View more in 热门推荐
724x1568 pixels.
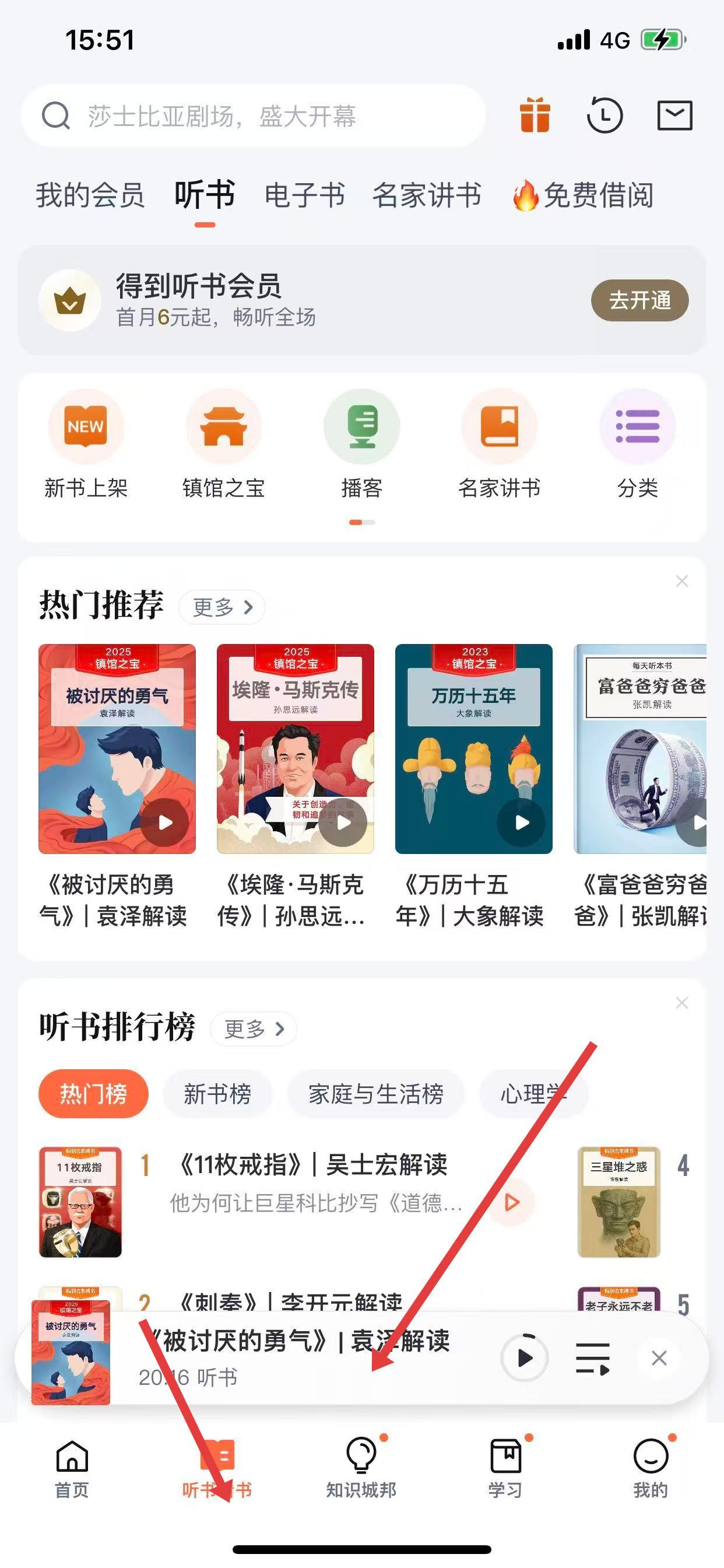(222, 607)
